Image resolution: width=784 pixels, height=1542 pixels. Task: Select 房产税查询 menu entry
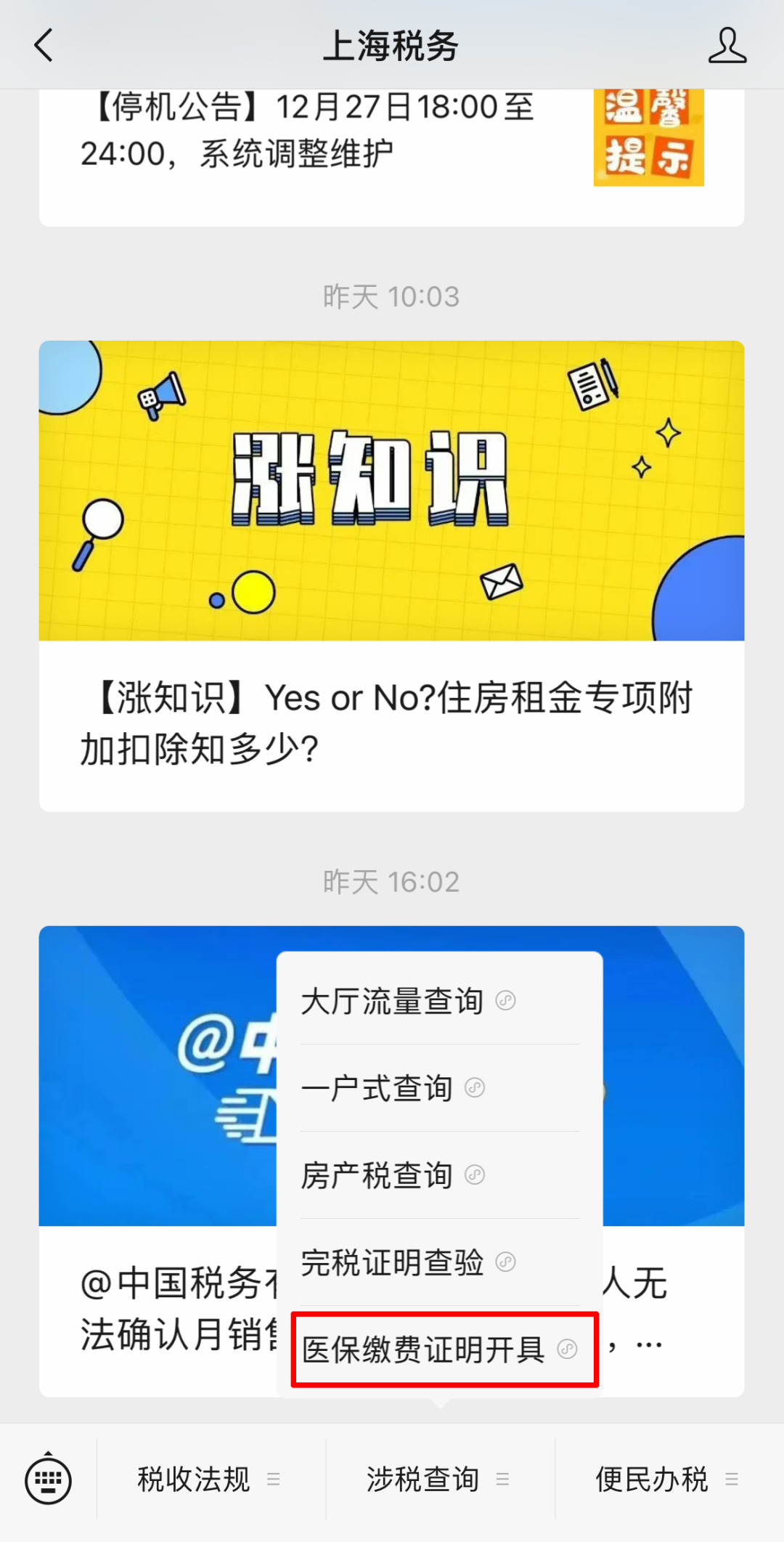coord(376,1175)
